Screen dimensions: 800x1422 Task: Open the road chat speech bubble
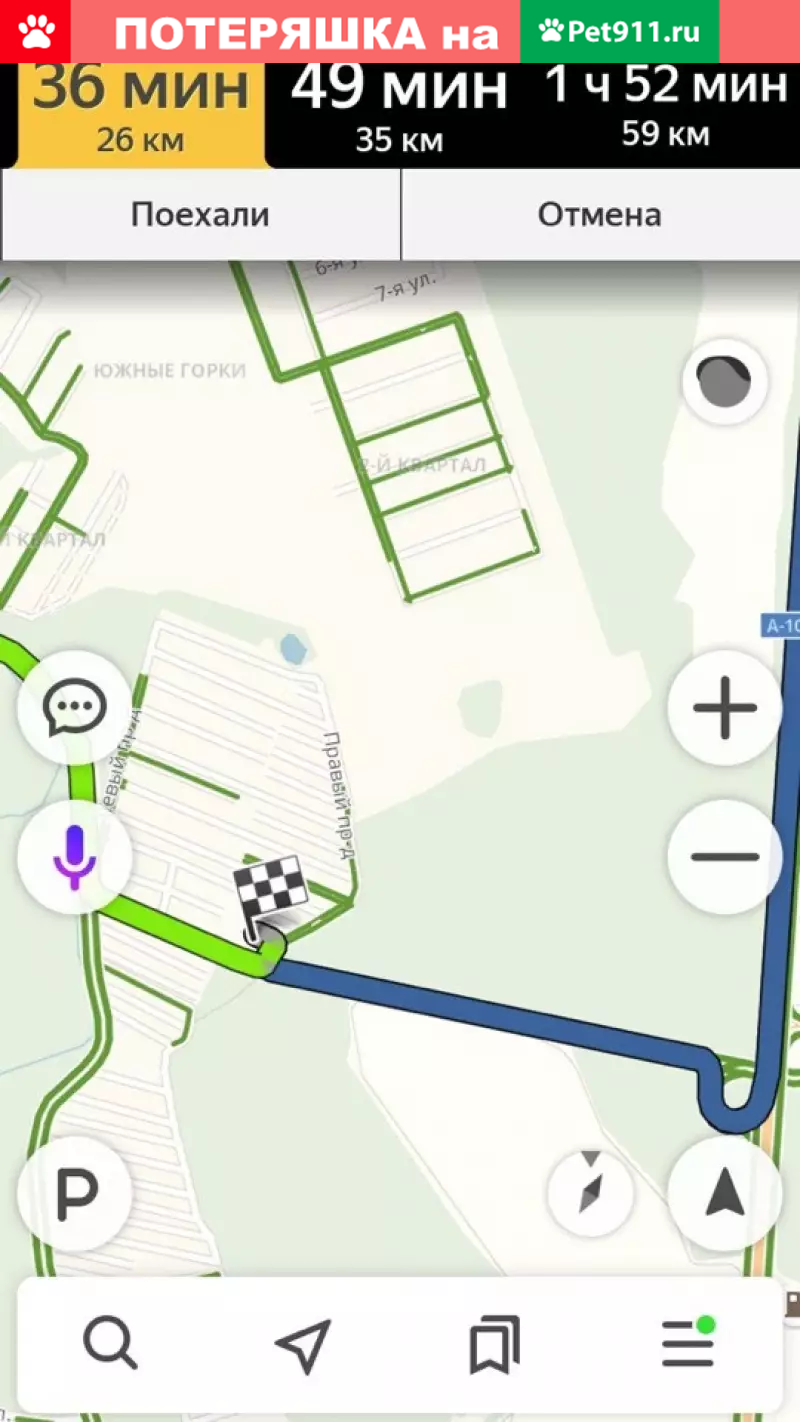(x=75, y=708)
